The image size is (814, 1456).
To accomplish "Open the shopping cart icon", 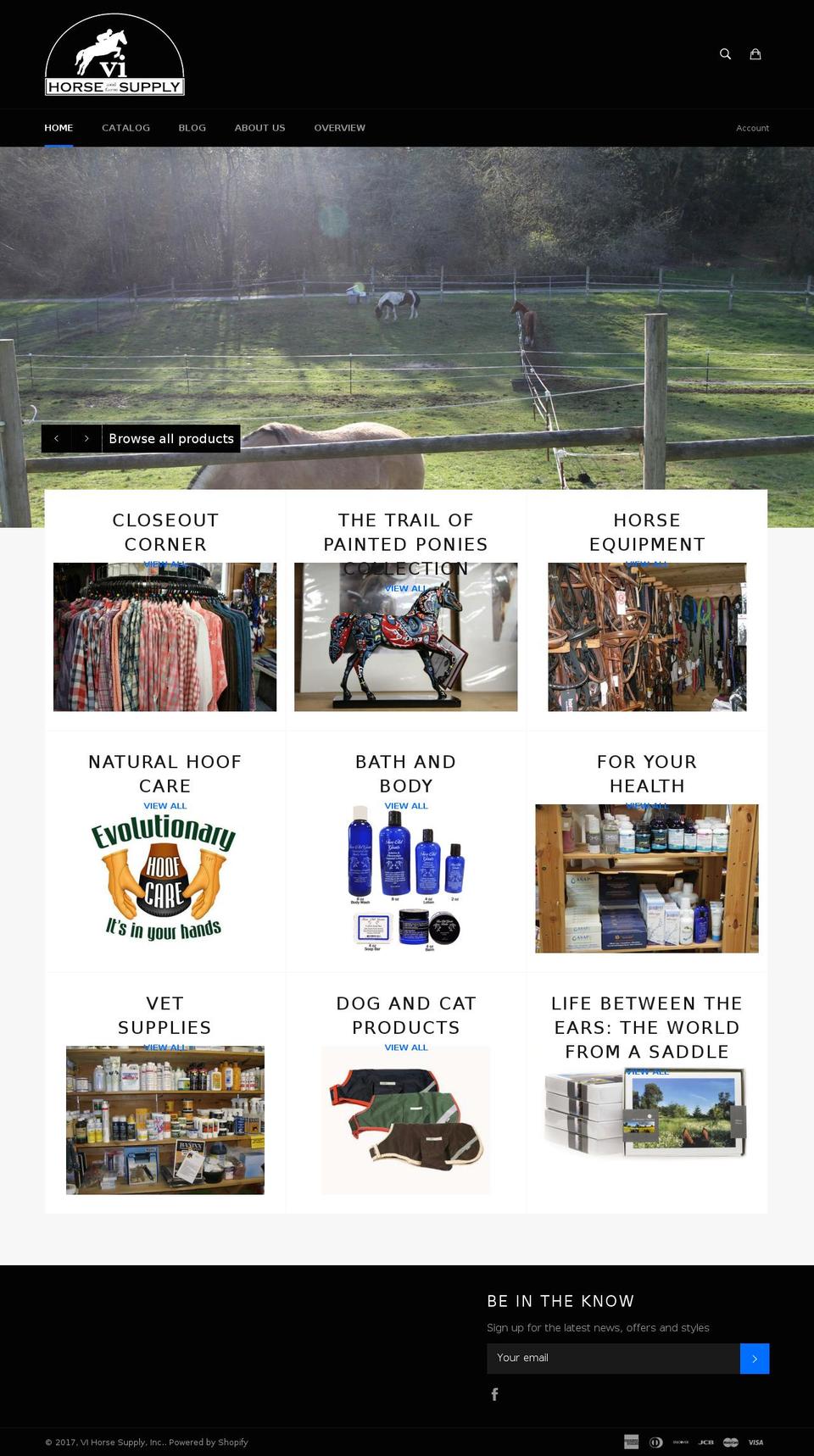I will point(755,53).
